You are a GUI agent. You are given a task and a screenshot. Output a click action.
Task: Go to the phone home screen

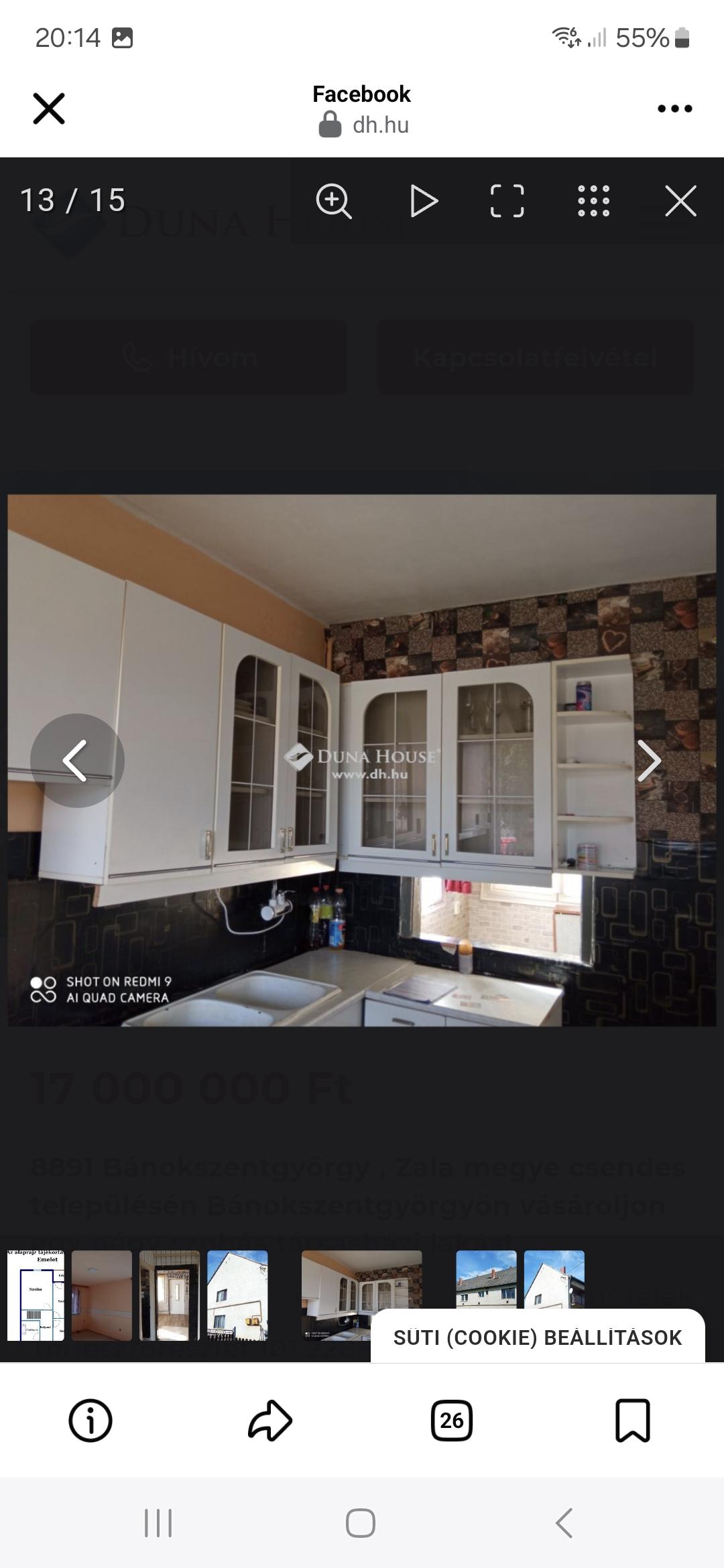click(x=361, y=1522)
